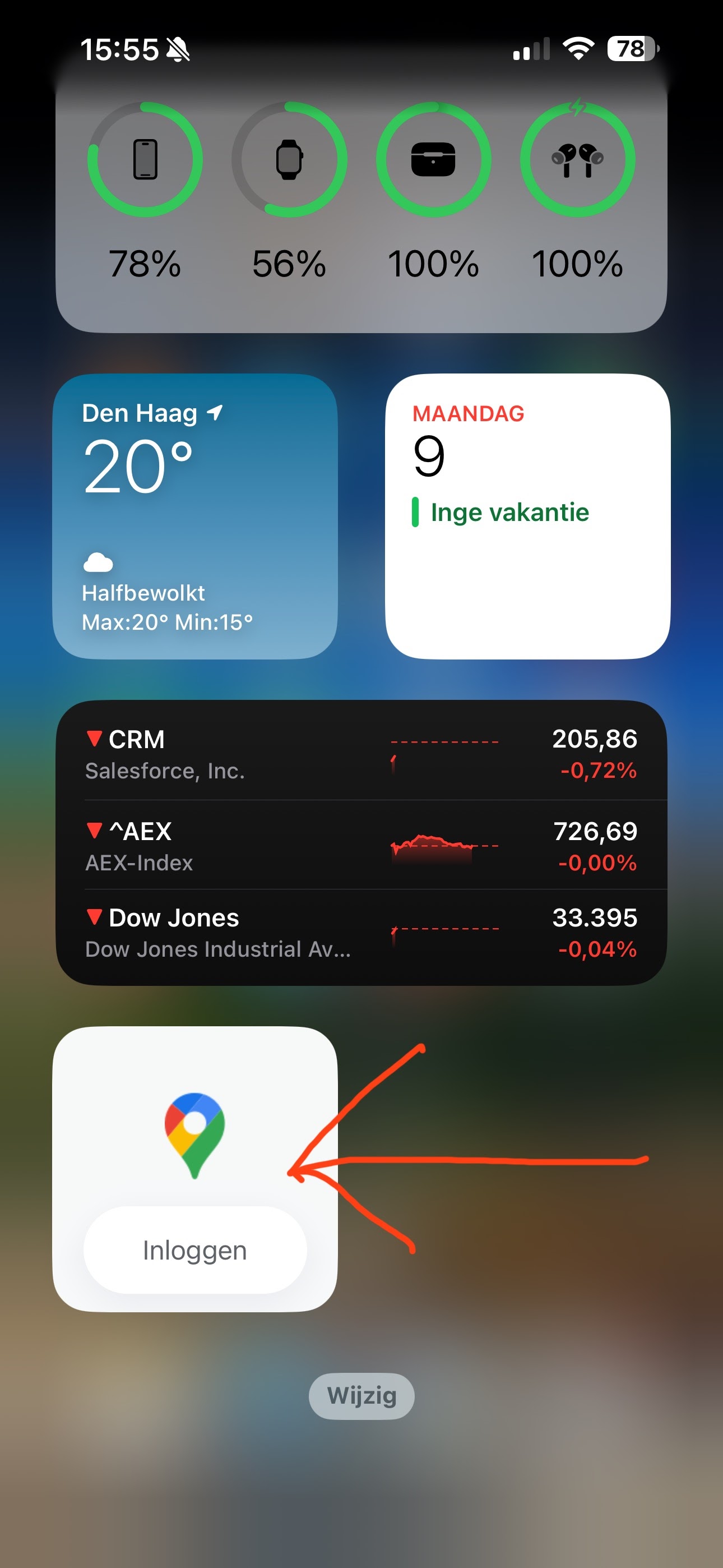Tap Inloggen in the Google Maps widget

point(194,1249)
